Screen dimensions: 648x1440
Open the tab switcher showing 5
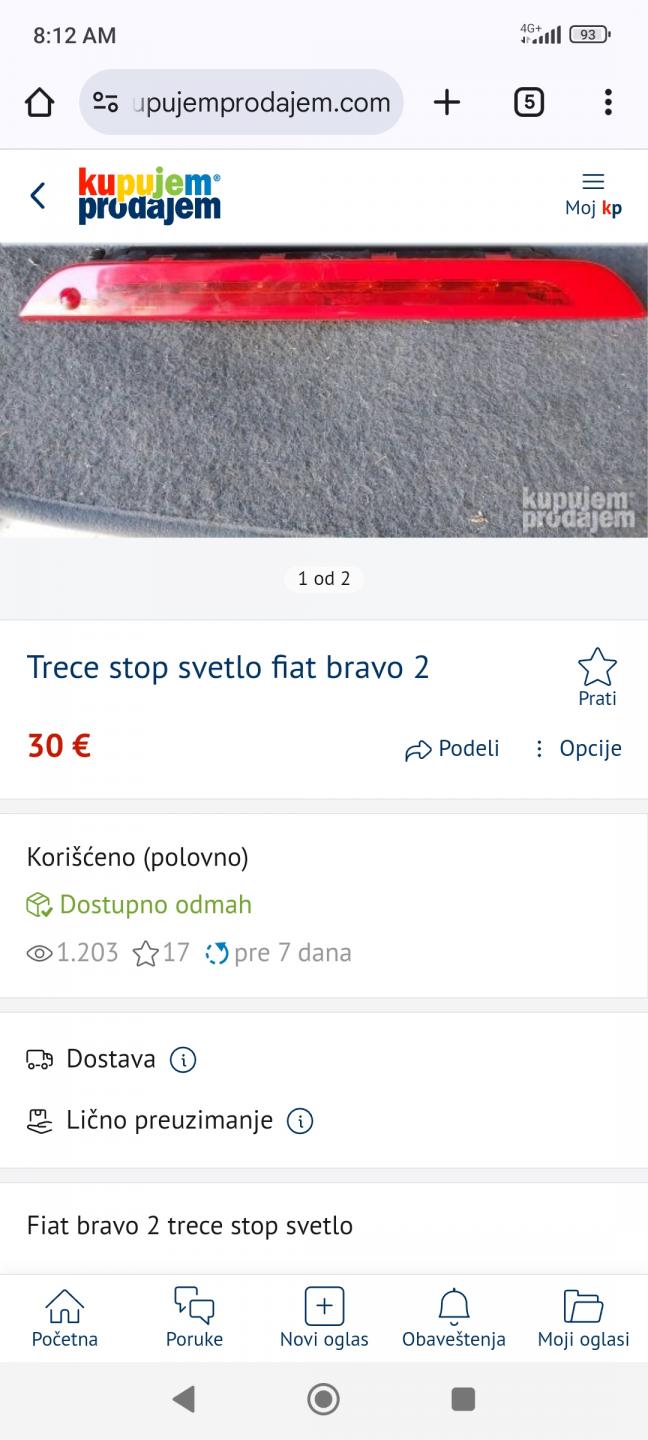[x=529, y=102]
